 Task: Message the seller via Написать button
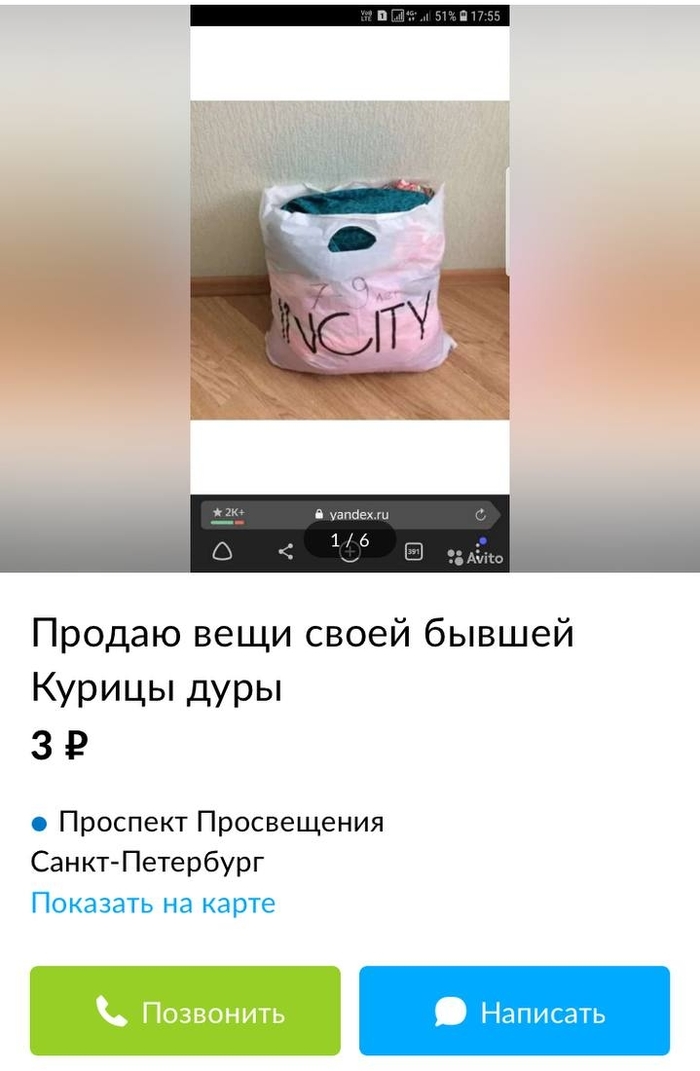tap(514, 1011)
